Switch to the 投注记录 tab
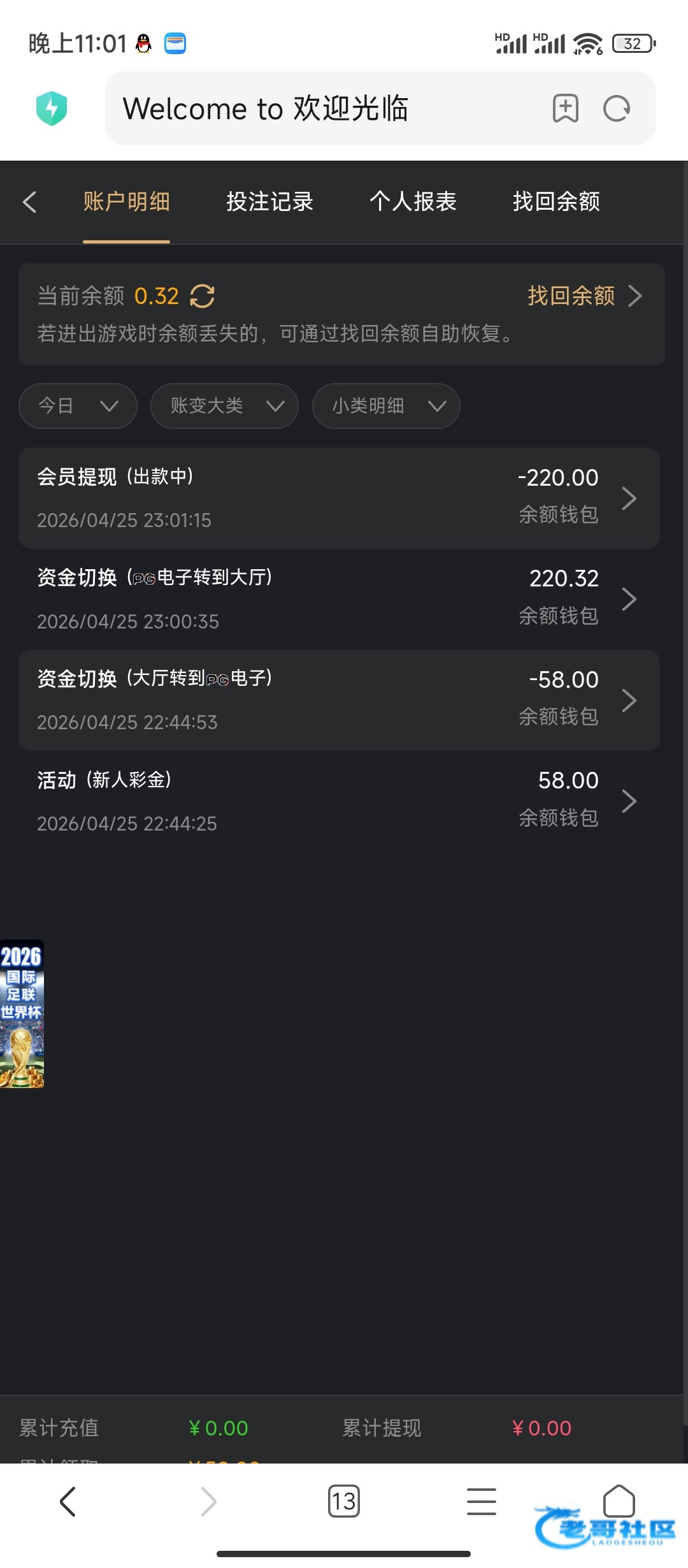This screenshot has width=688, height=1568. 269,201
